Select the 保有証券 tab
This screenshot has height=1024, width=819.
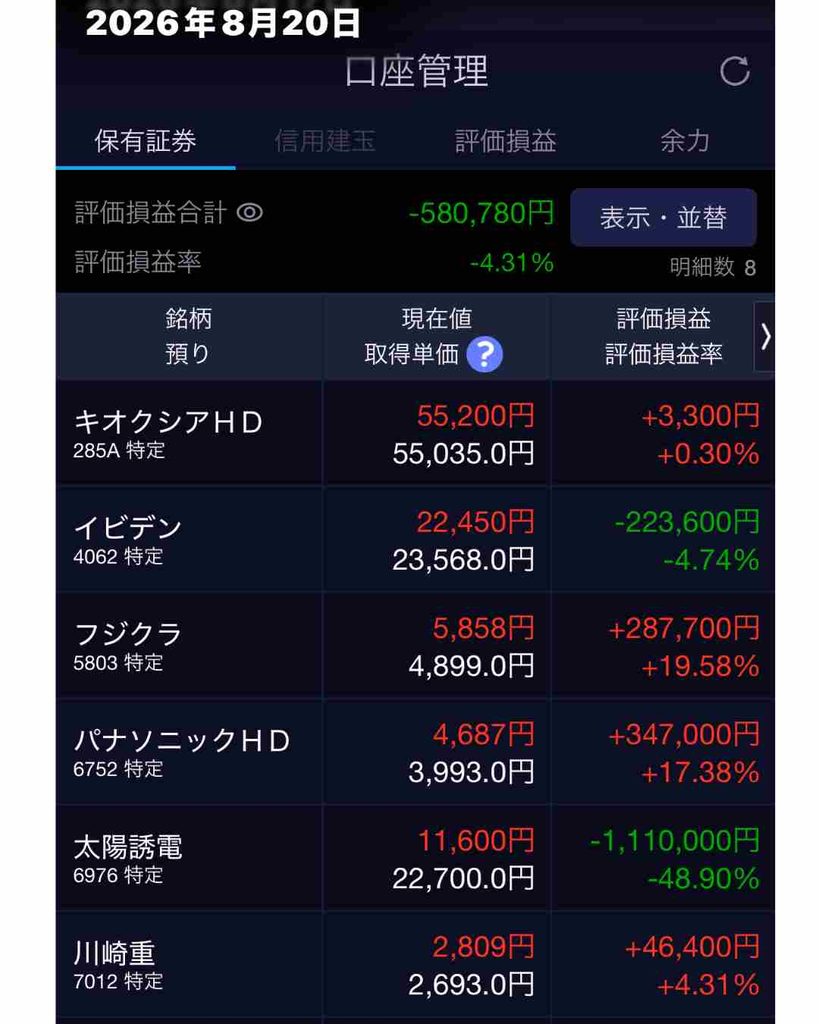pyautogui.click(x=146, y=141)
